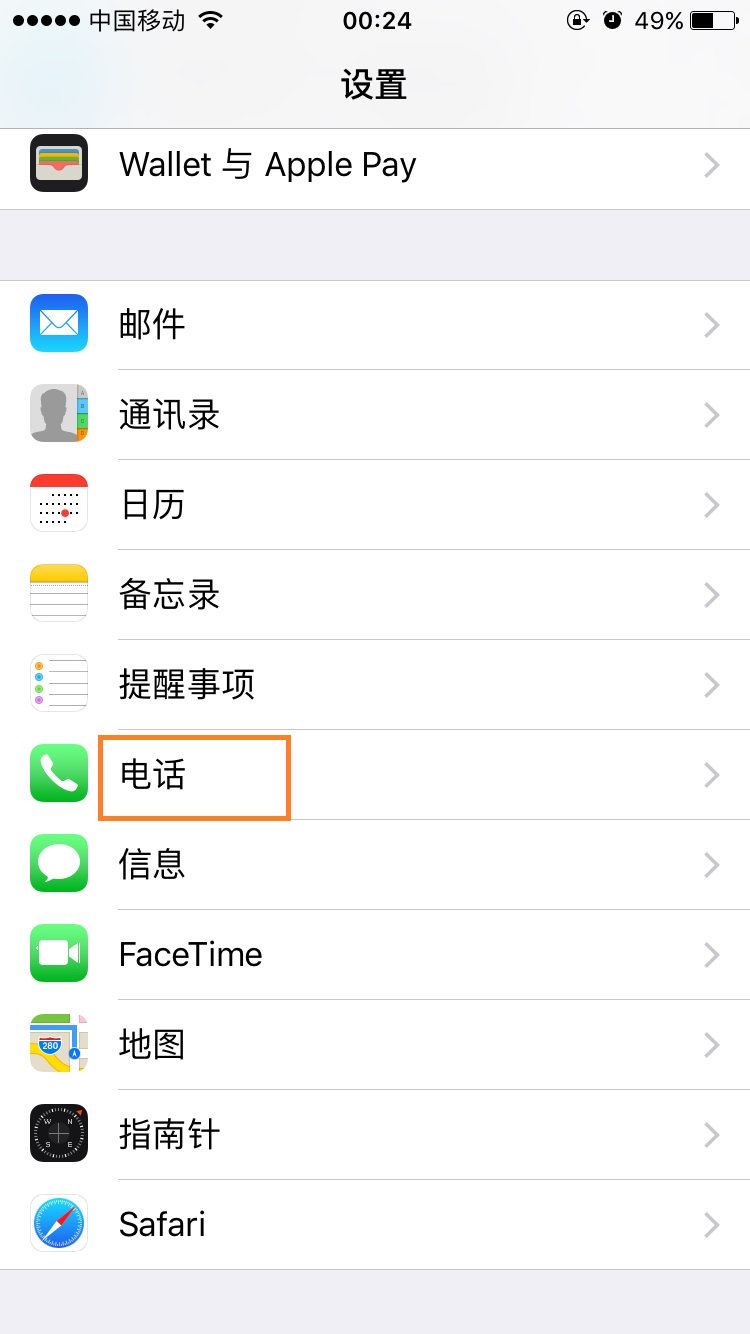The height and width of the screenshot is (1334, 750).
Task: Tap the Calendar app icon
Action: [x=58, y=503]
